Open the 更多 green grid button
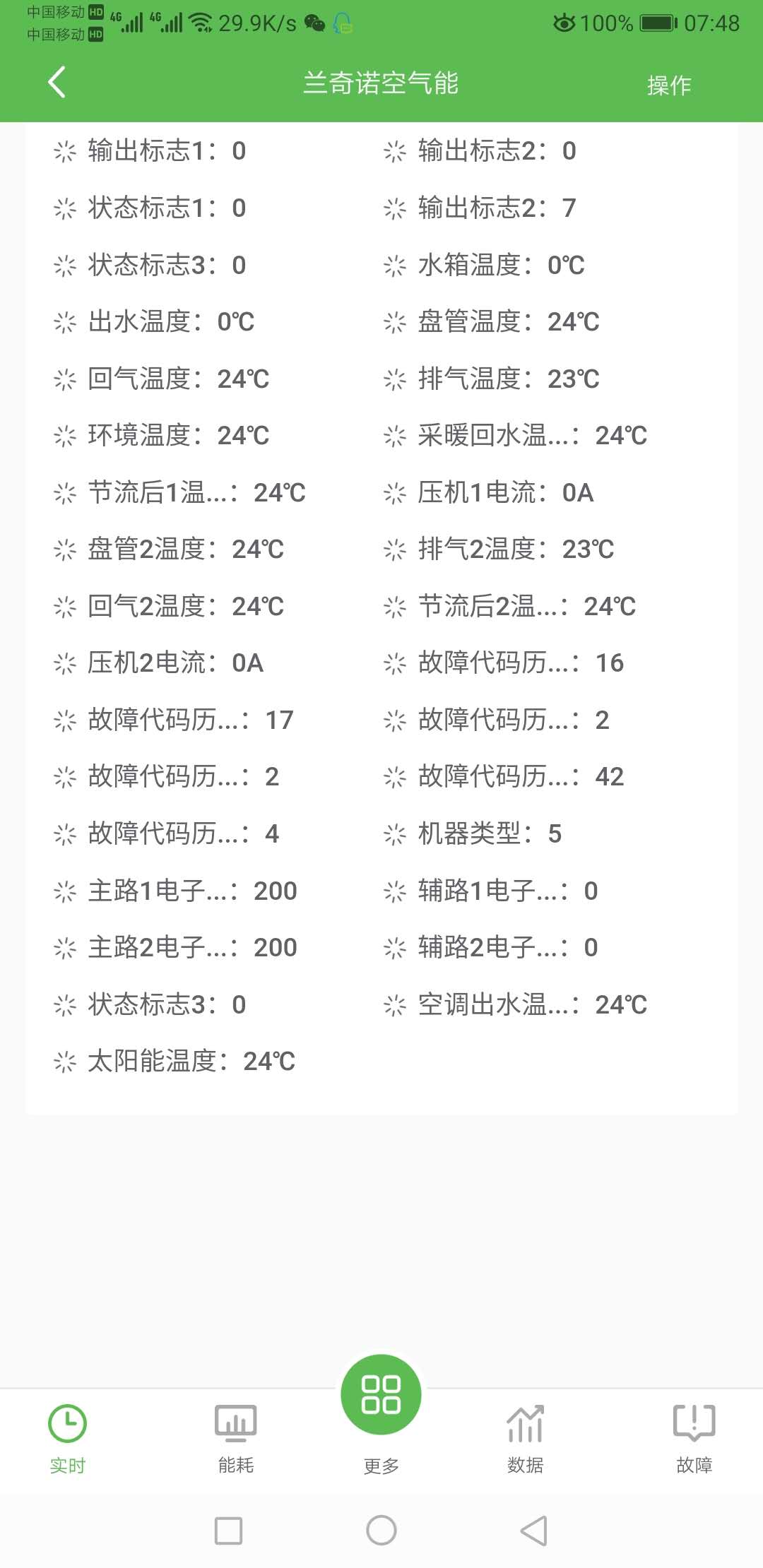 tap(381, 1395)
